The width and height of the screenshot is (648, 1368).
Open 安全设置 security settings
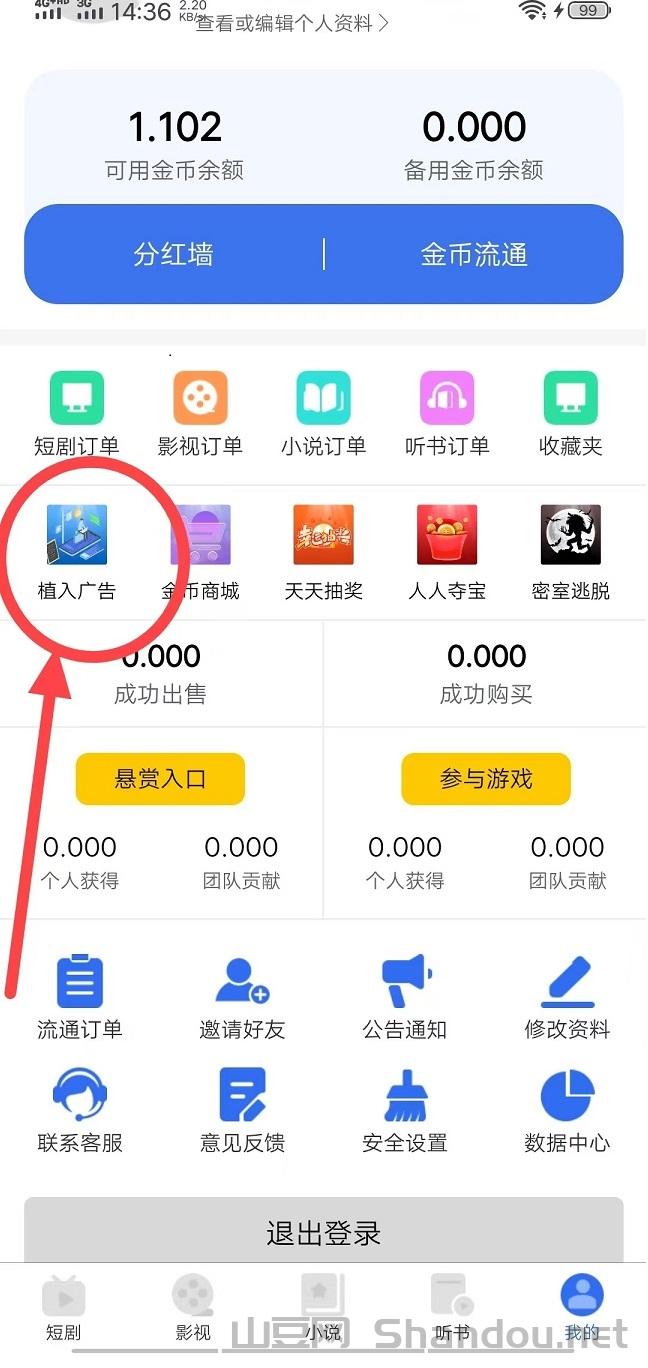coord(405,1110)
